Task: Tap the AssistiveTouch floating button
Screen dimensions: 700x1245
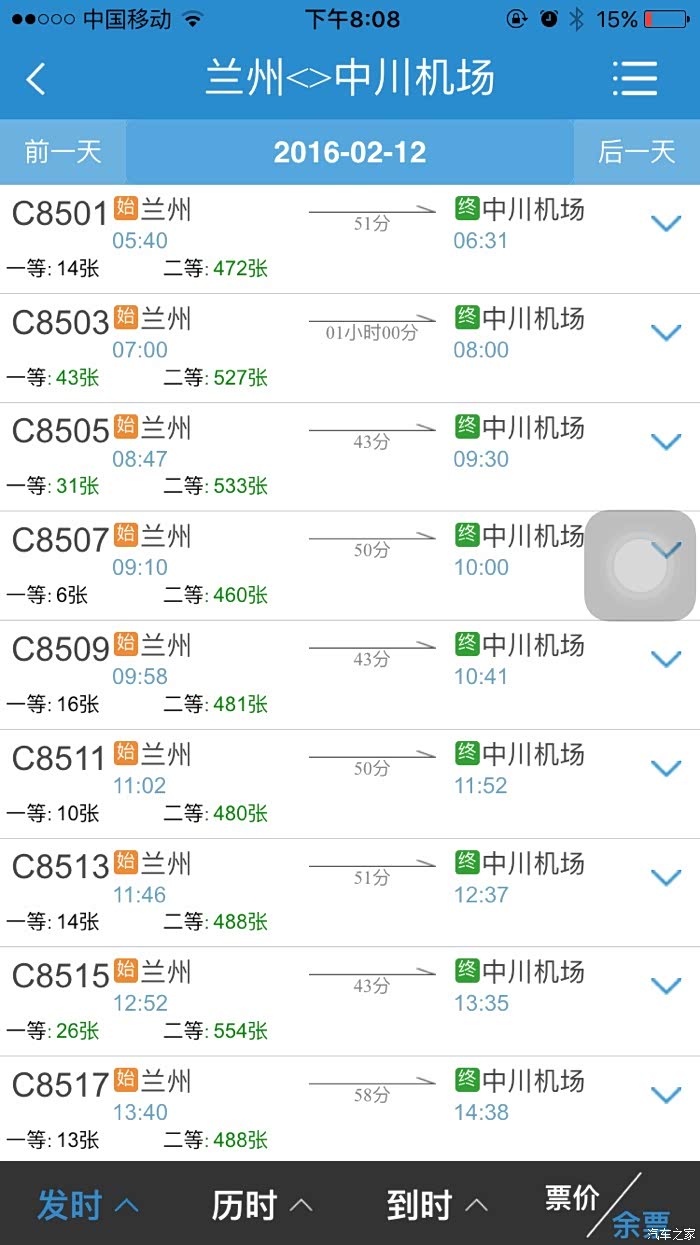Action: (640, 566)
